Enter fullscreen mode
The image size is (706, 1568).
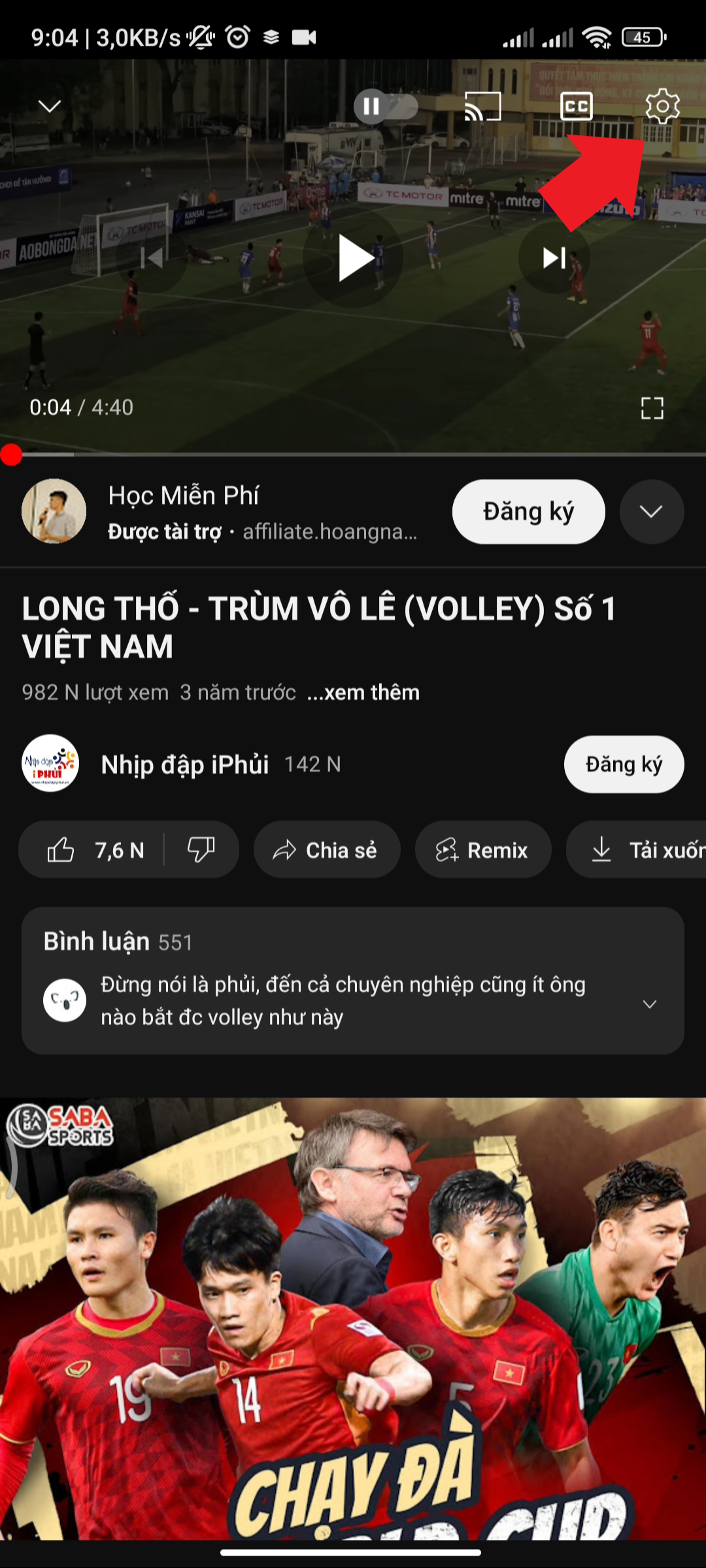(652, 408)
